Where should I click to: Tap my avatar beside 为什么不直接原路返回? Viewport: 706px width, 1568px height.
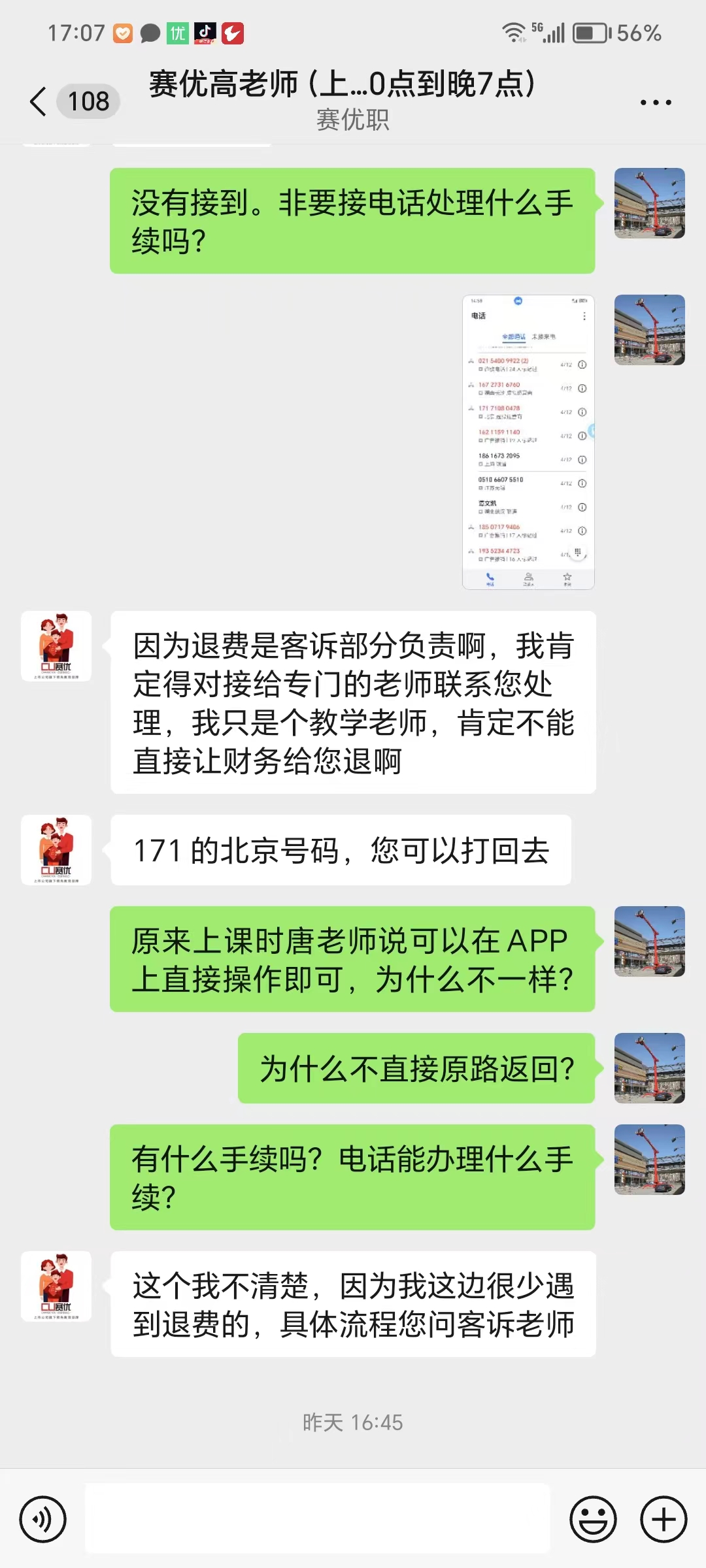coord(649,1068)
